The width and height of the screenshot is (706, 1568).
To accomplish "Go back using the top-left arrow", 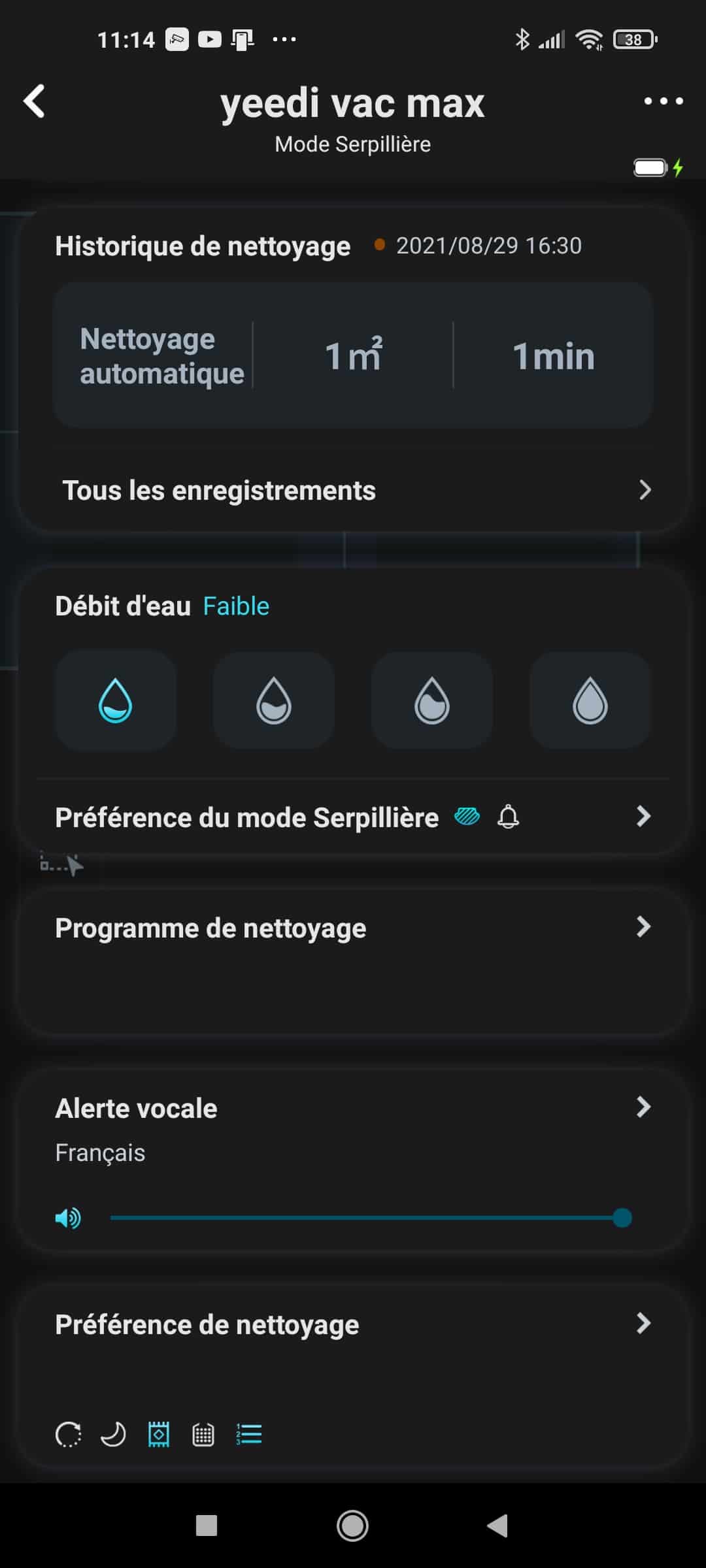I will pyautogui.click(x=34, y=101).
